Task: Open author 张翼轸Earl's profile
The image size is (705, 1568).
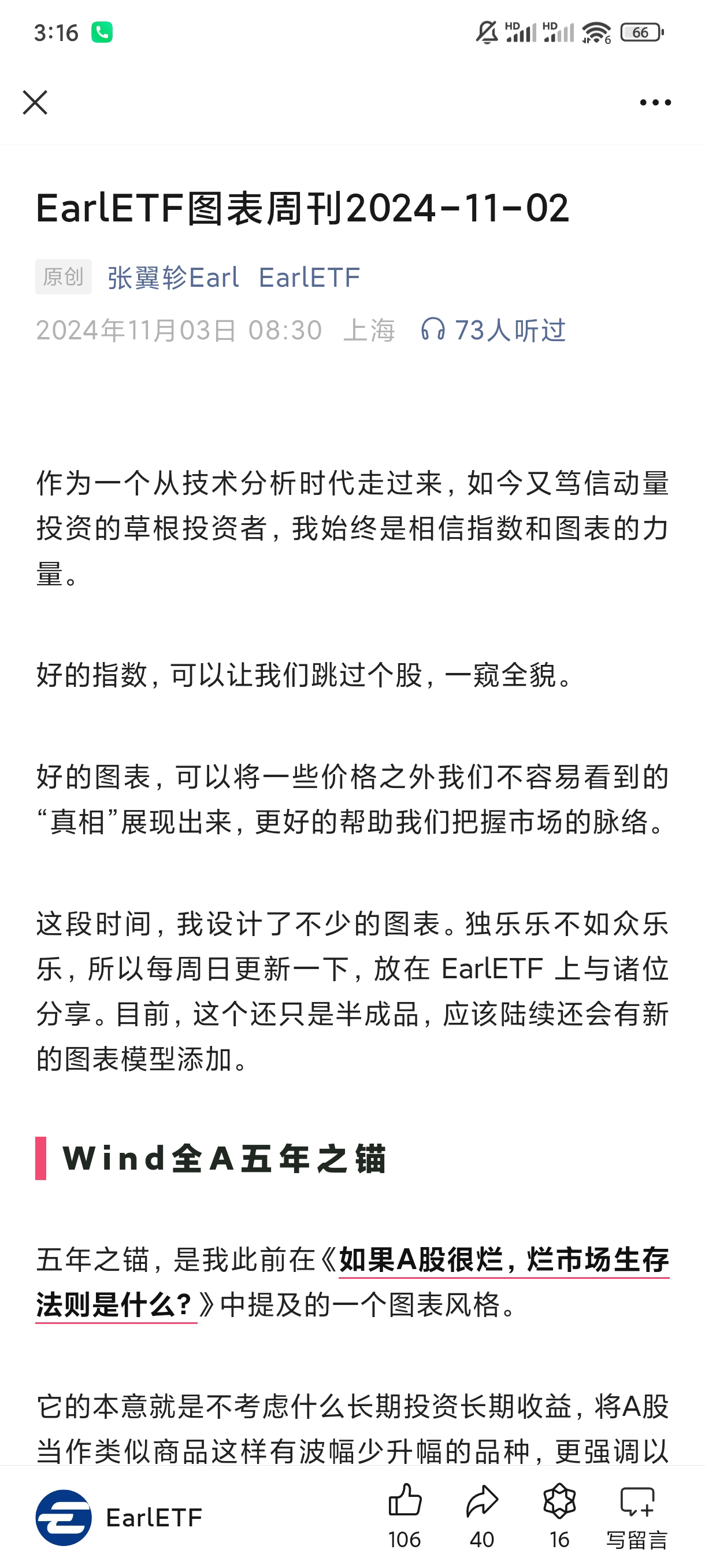Action: 173,278
